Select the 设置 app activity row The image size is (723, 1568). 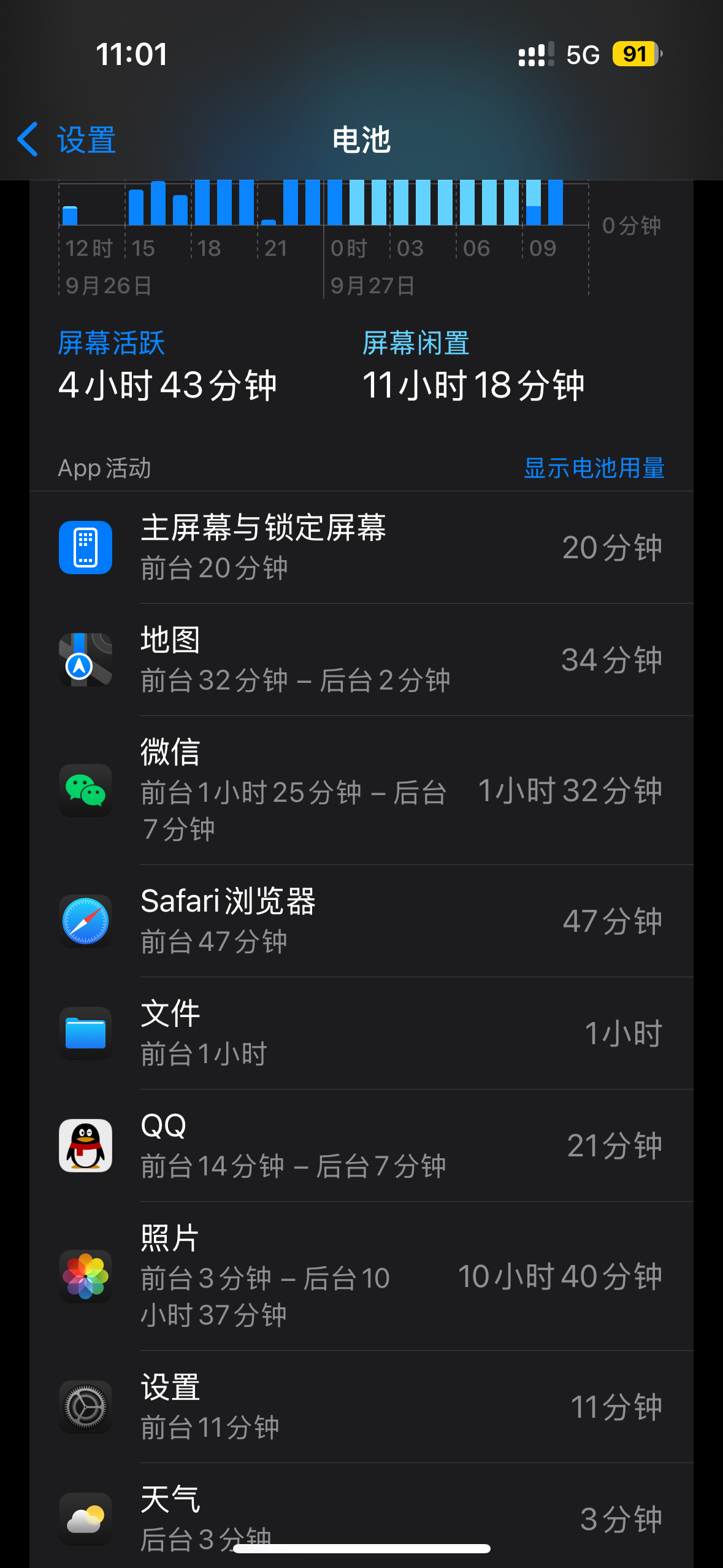(x=362, y=1407)
